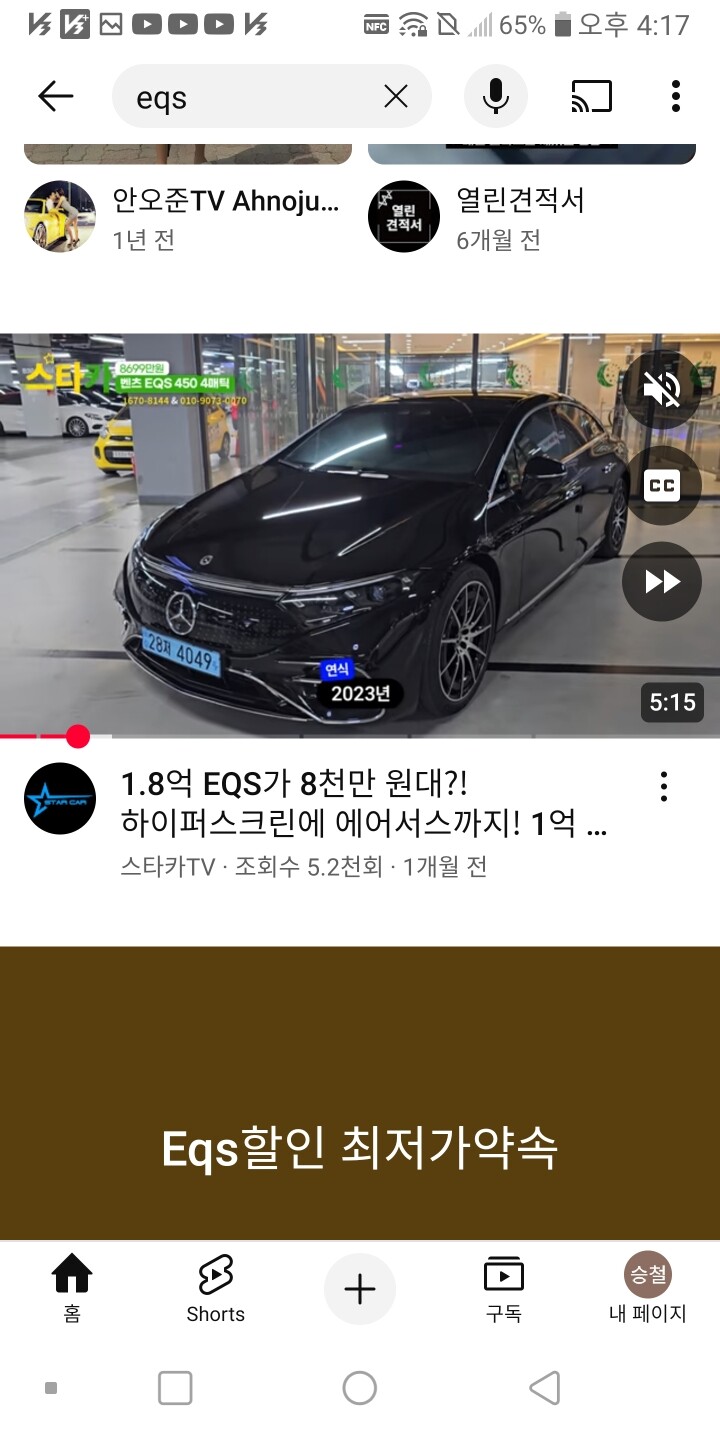Open the three-dot menu for the EQS video
The height and width of the screenshot is (1440, 720).
coord(663,787)
